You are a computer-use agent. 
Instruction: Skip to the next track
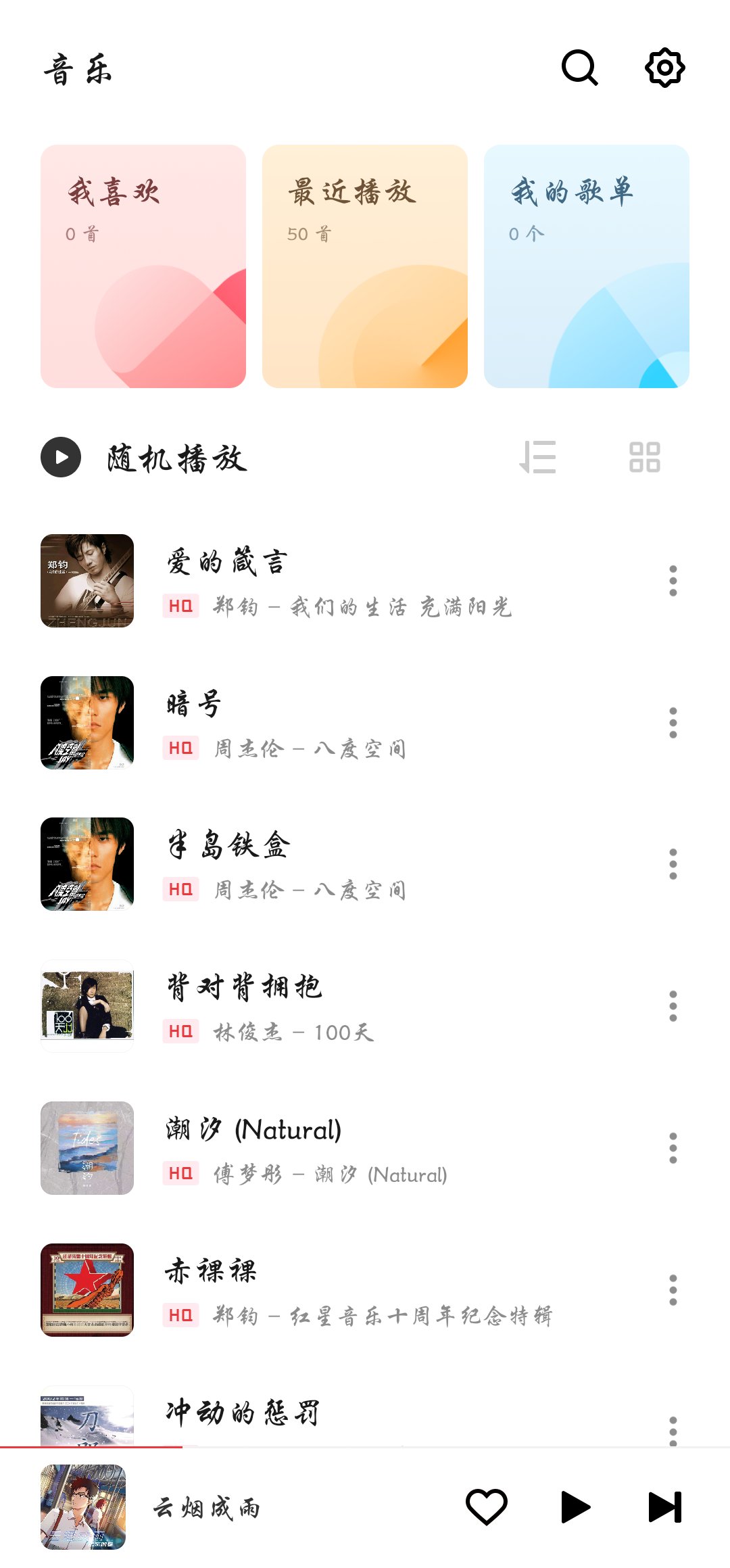664,1507
